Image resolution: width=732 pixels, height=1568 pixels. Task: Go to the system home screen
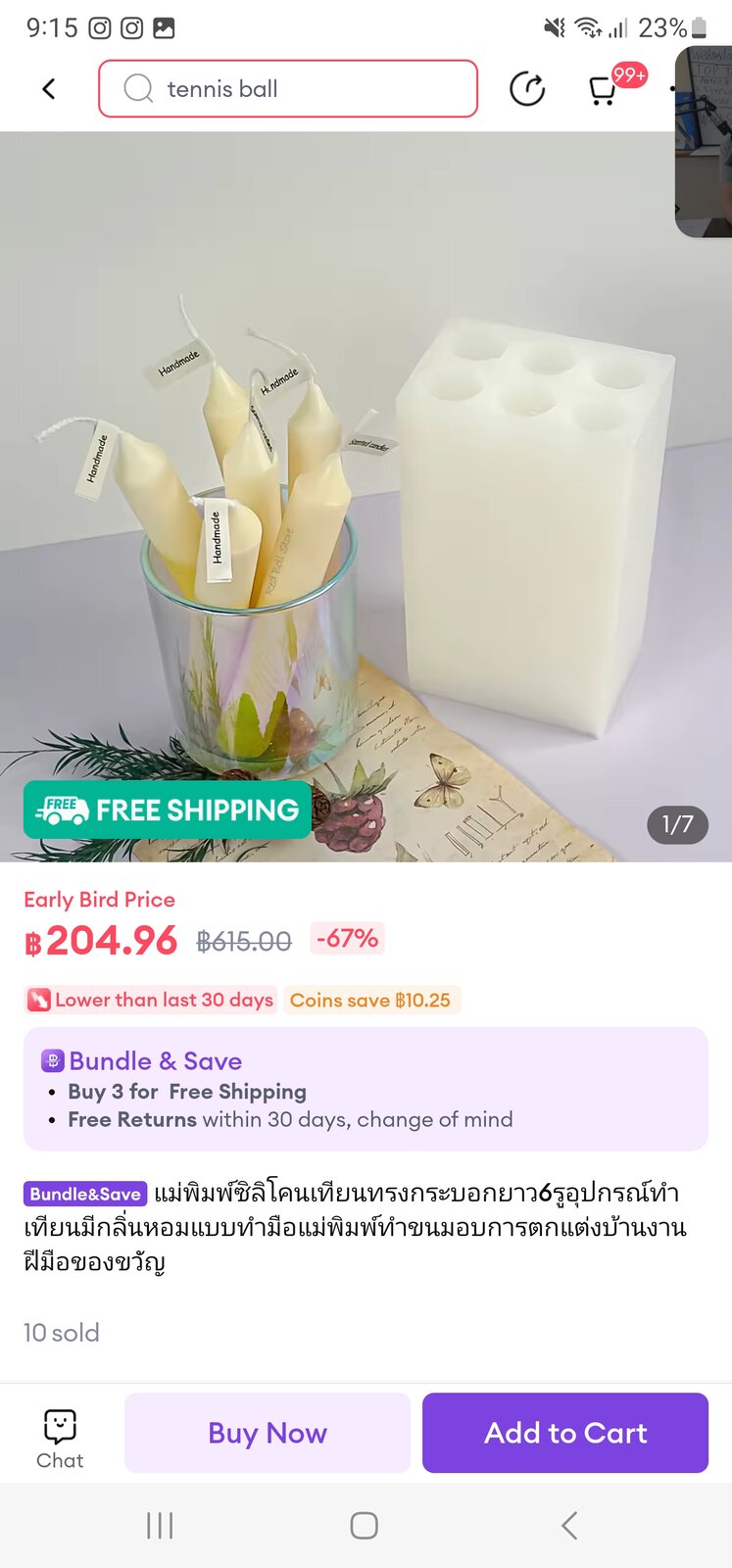click(365, 1525)
